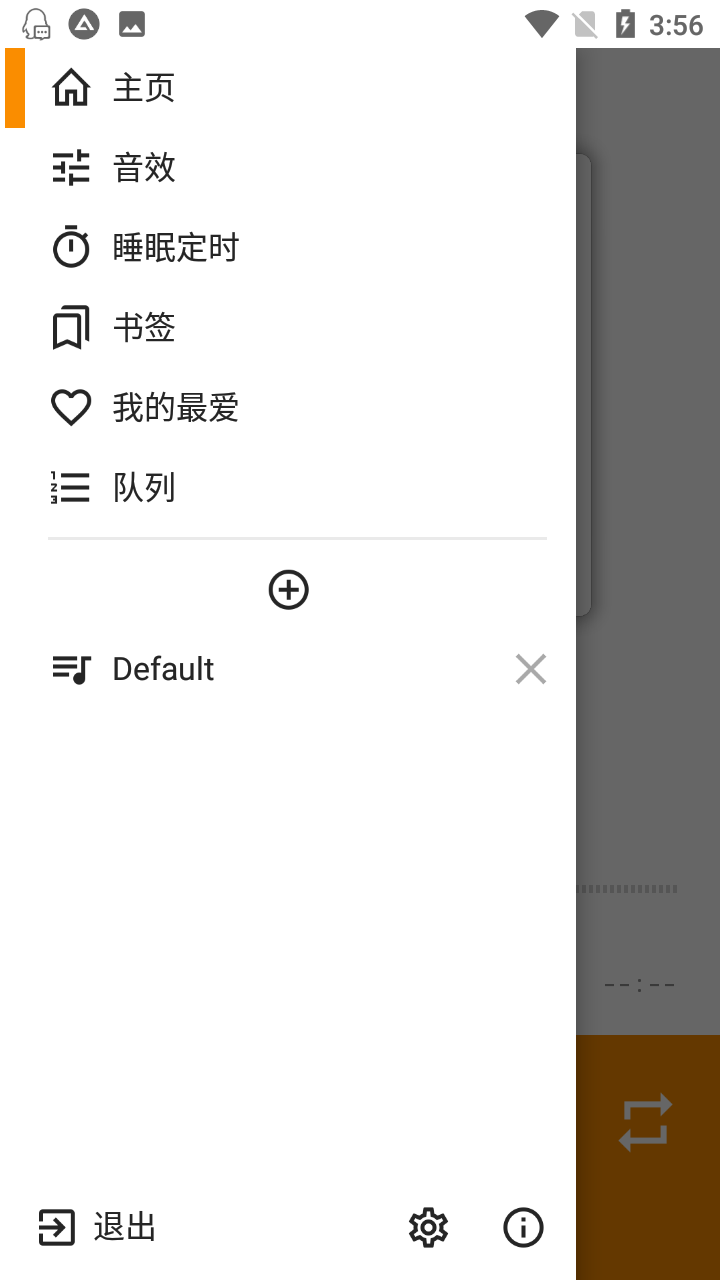Click the exit door icon
Screen dimensions: 720x1280
(58, 1227)
